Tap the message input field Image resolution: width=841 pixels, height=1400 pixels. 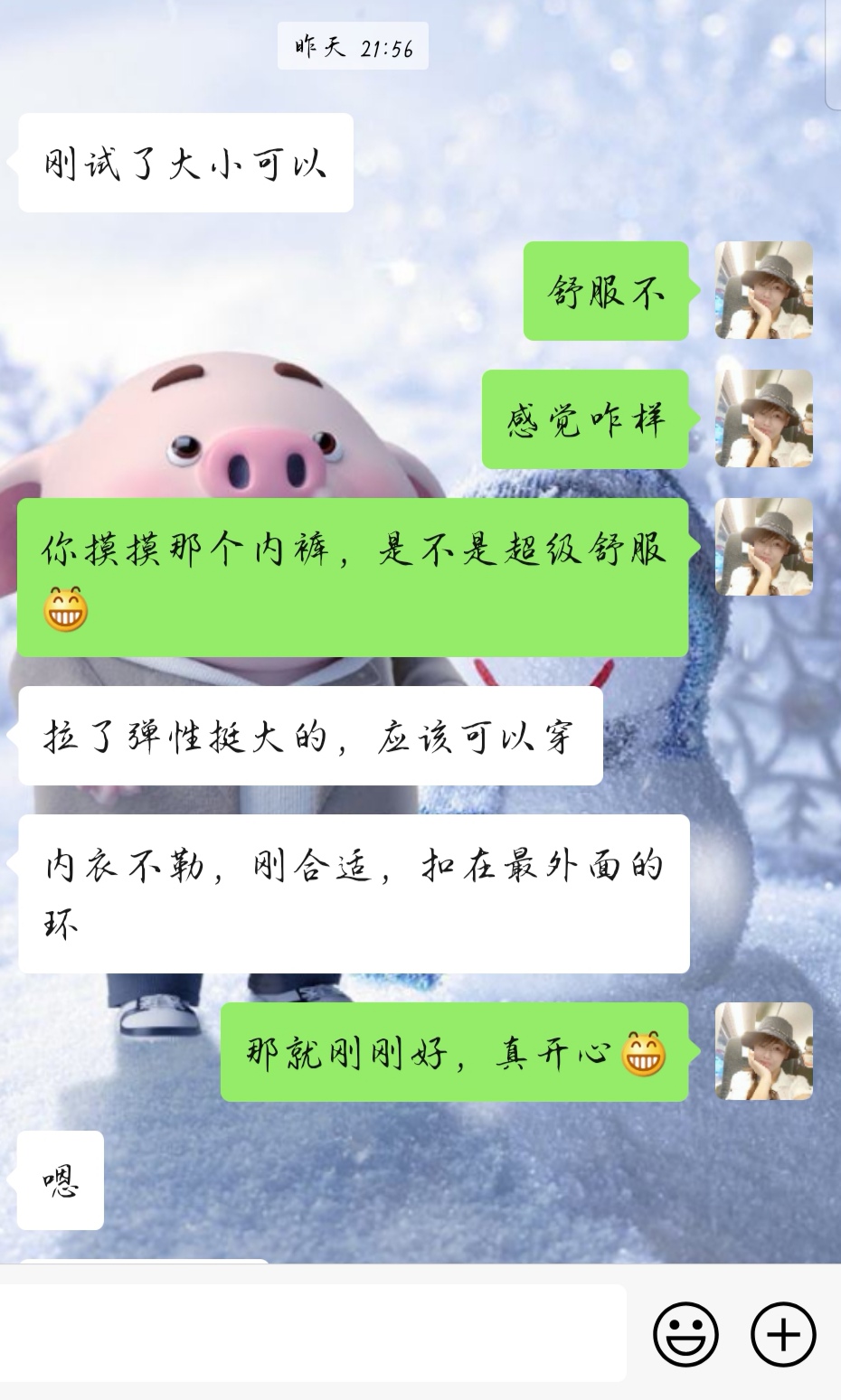click(x=312, y=1333)
